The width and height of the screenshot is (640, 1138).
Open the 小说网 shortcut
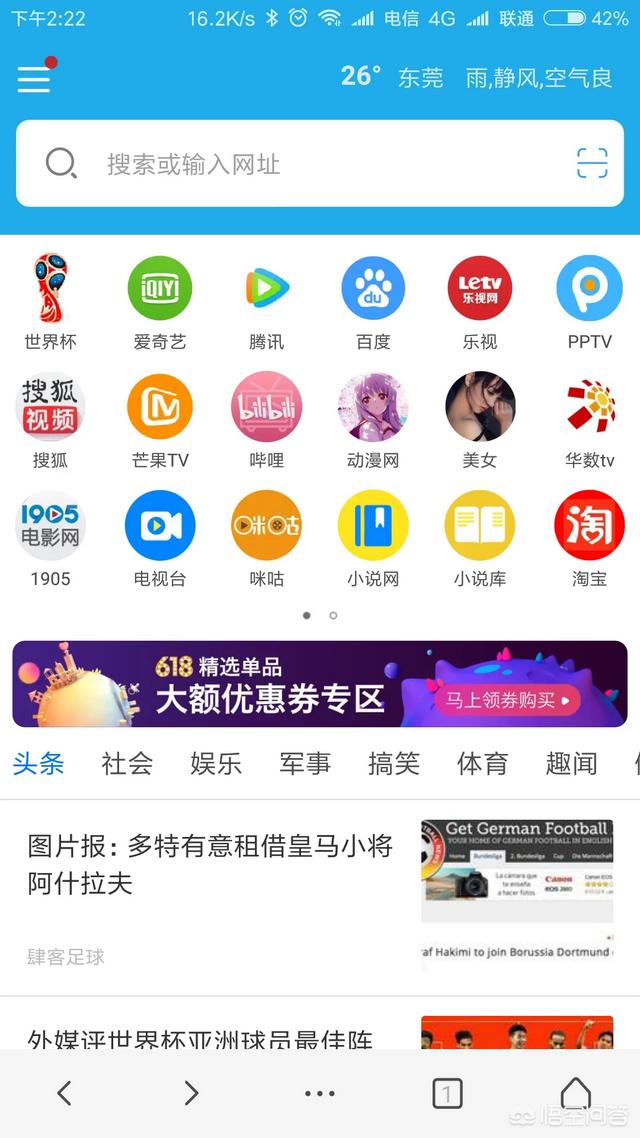(373, 539)
